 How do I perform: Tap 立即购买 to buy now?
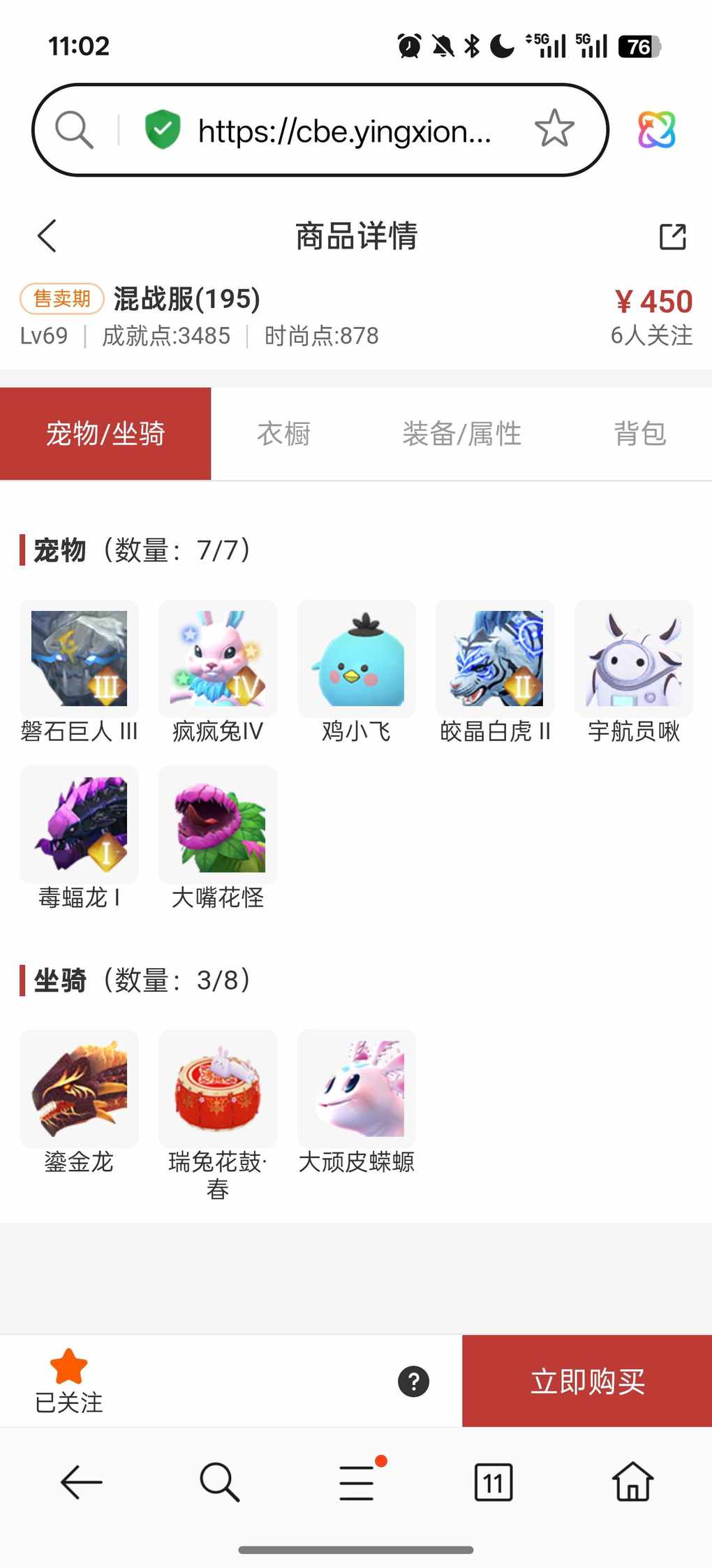pyautogui.click(x=587, y=1381)
